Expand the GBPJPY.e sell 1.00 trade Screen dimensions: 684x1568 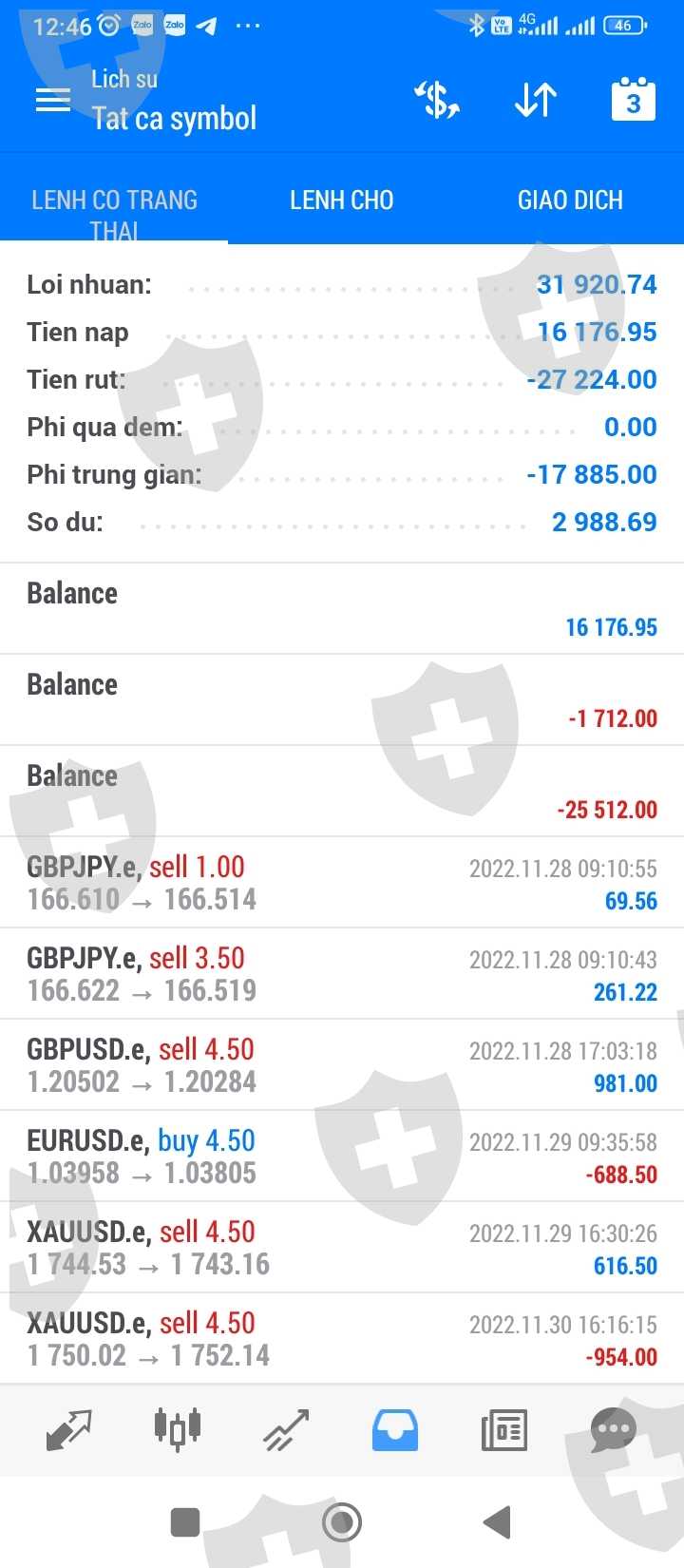(342, 883)
